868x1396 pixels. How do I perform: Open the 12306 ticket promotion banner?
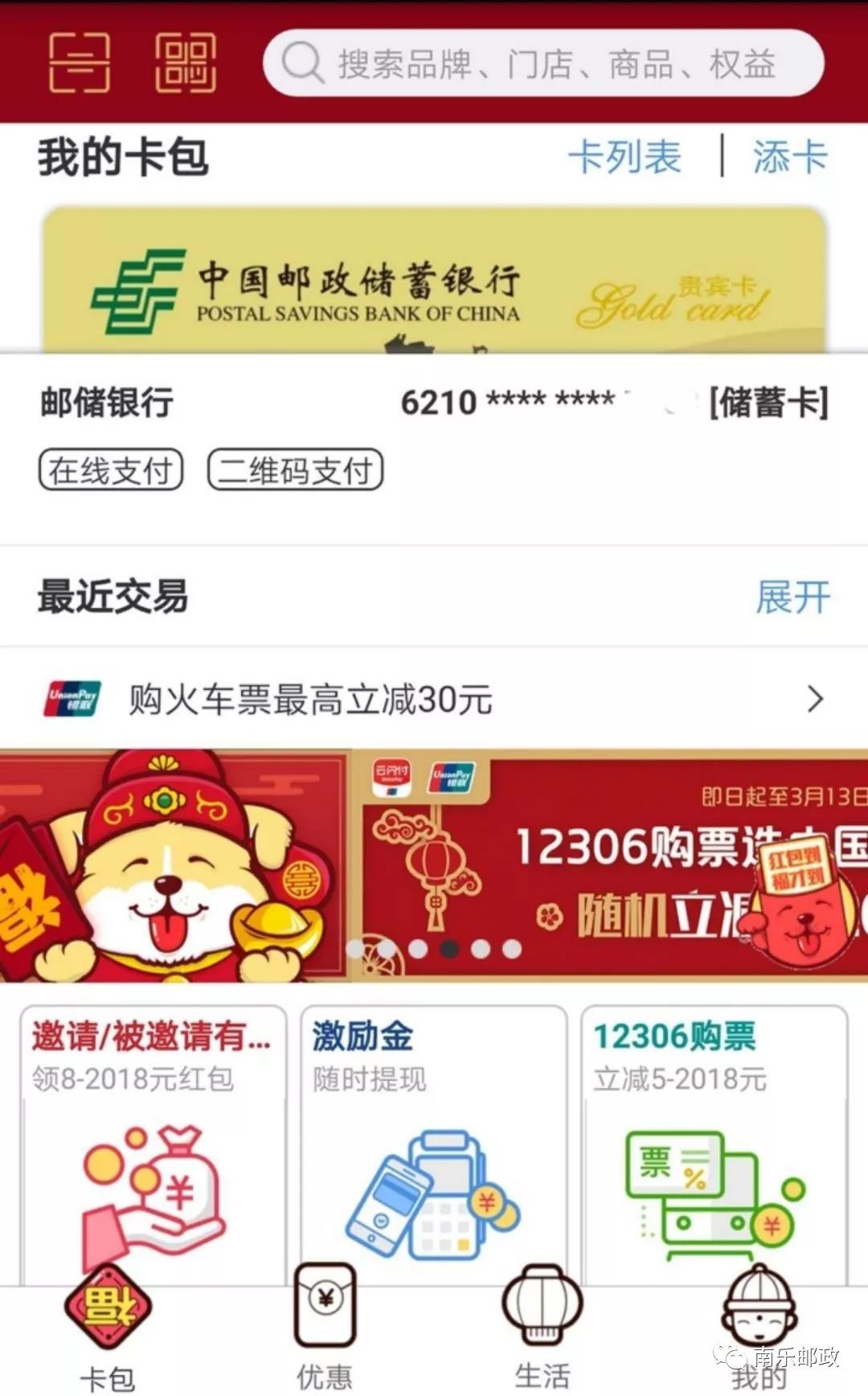[434, 866]
